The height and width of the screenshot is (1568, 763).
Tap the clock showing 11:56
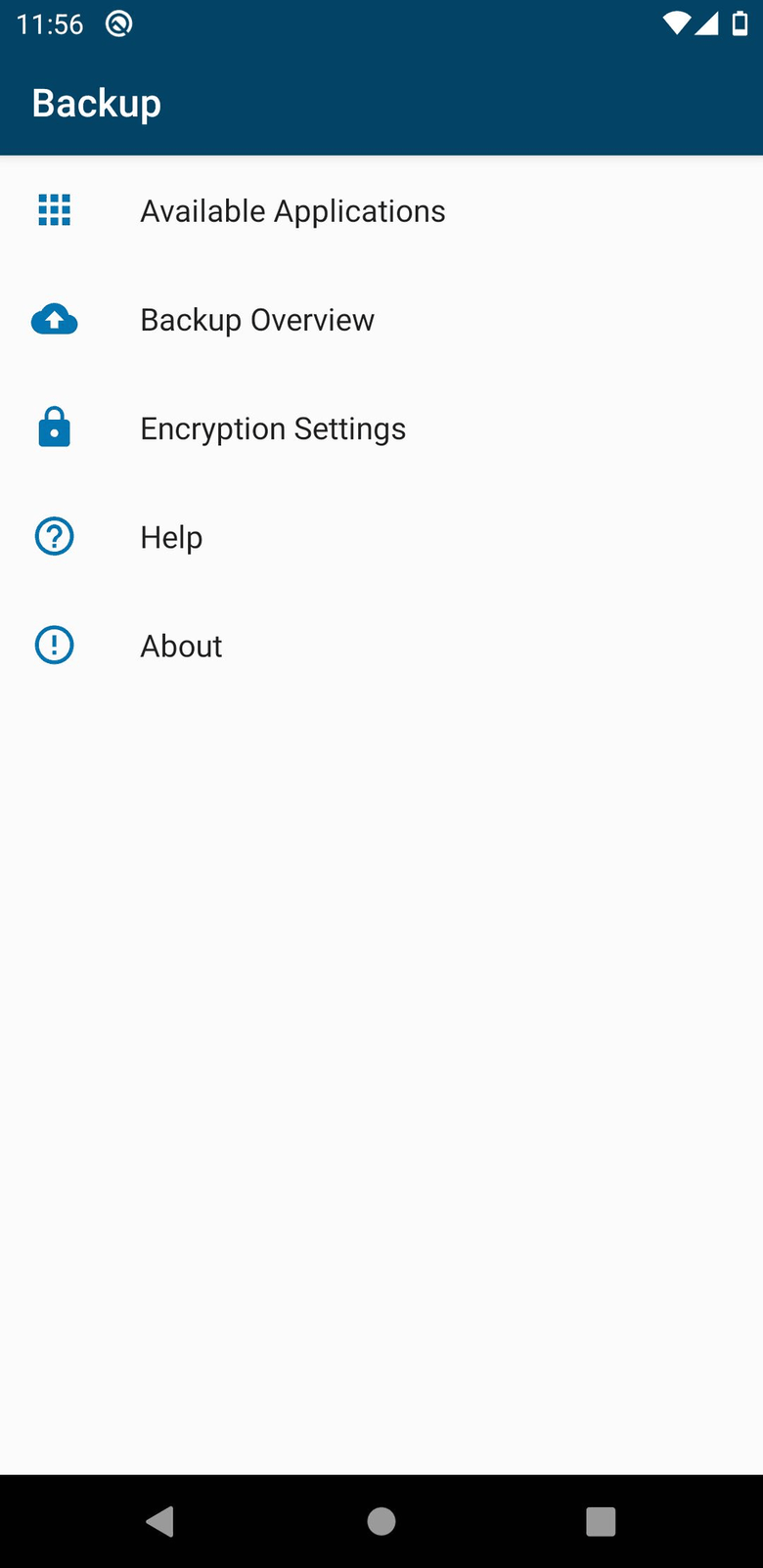click(x=51, y=23)
